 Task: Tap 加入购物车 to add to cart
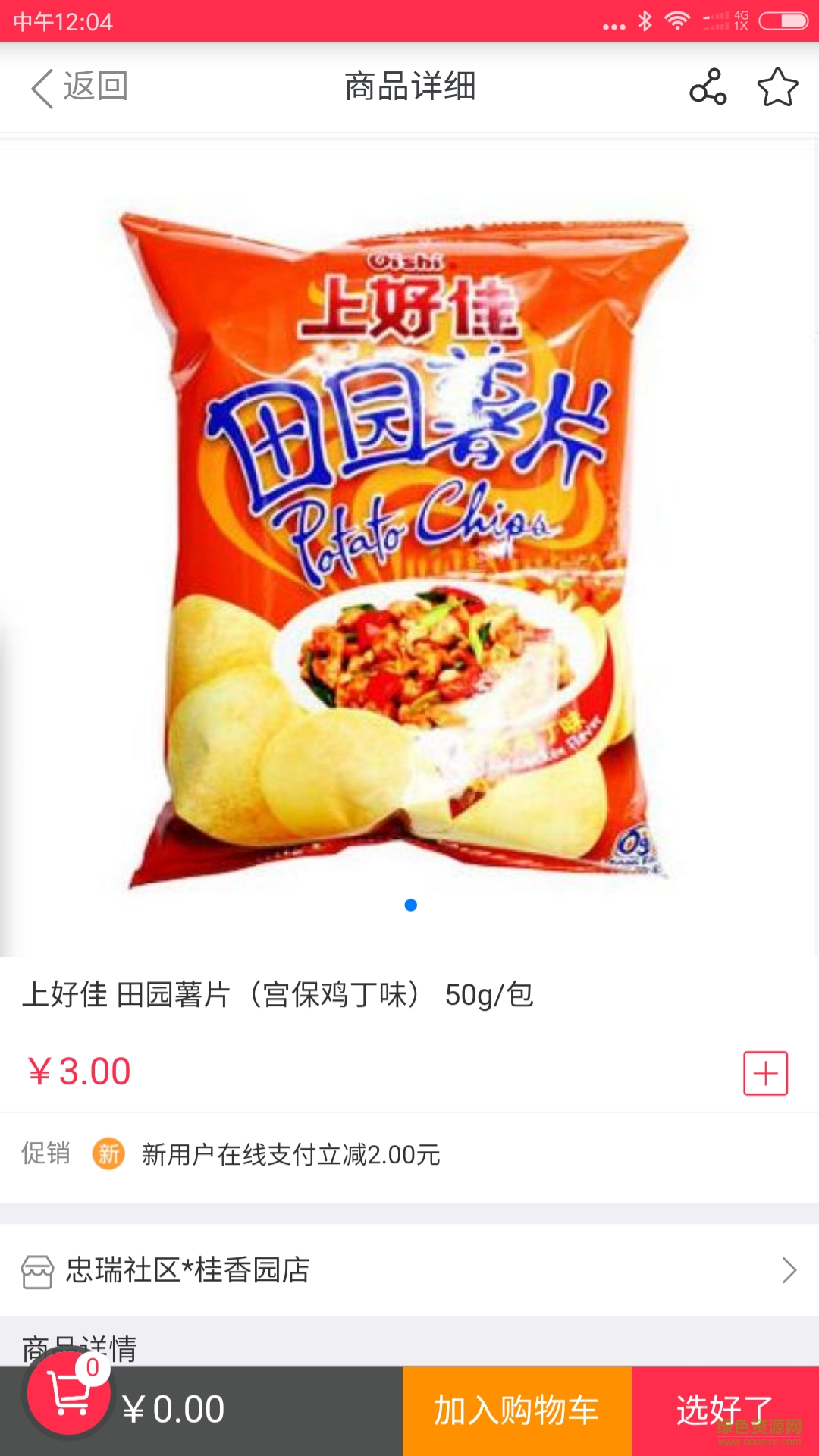(x=516, y=1410)
